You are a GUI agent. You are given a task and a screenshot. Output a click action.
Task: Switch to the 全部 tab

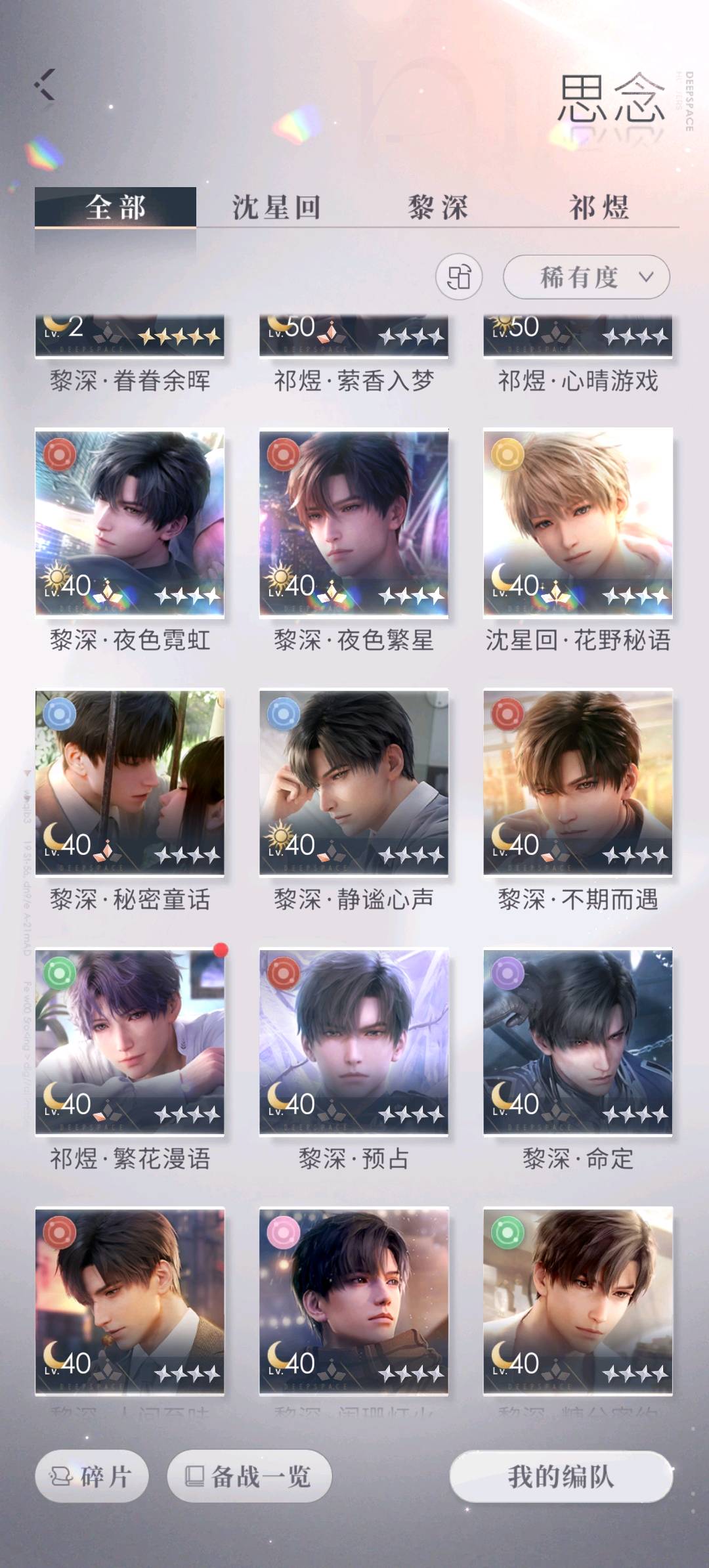point(116,207)
